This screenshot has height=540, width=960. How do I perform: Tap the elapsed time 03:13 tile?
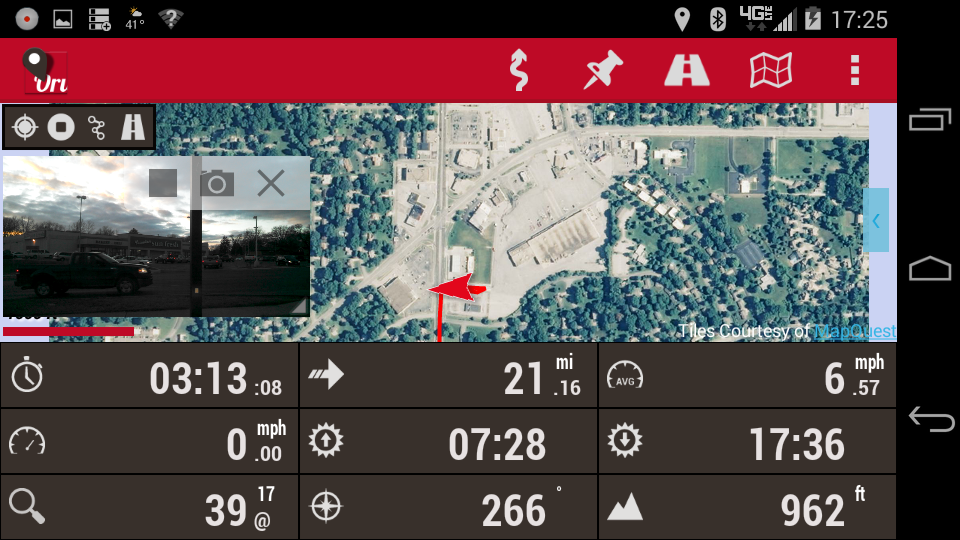pos(149,376)
